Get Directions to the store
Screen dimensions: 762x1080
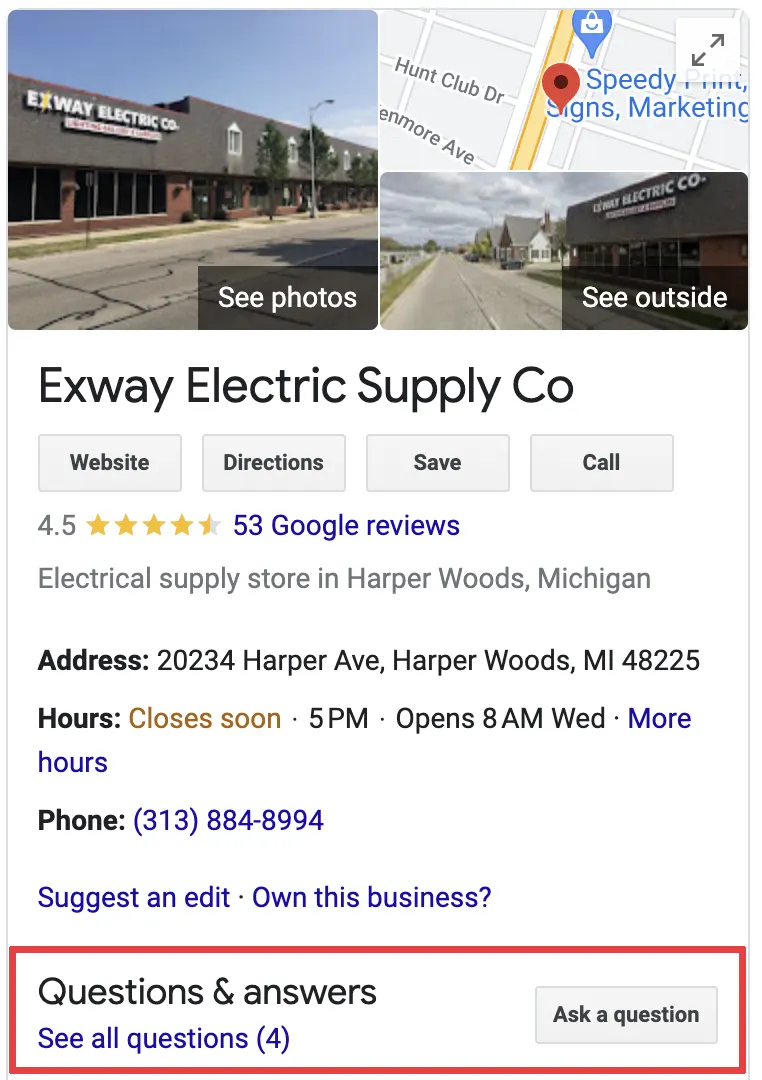point(273,462)
